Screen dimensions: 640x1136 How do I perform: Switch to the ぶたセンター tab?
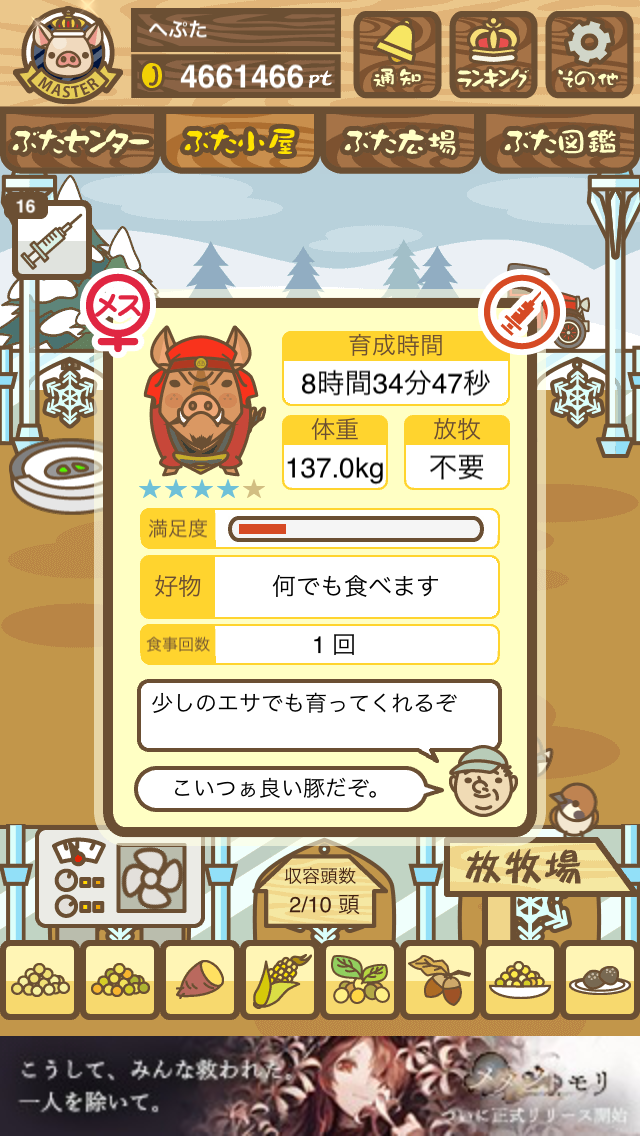tap(81, 143)
